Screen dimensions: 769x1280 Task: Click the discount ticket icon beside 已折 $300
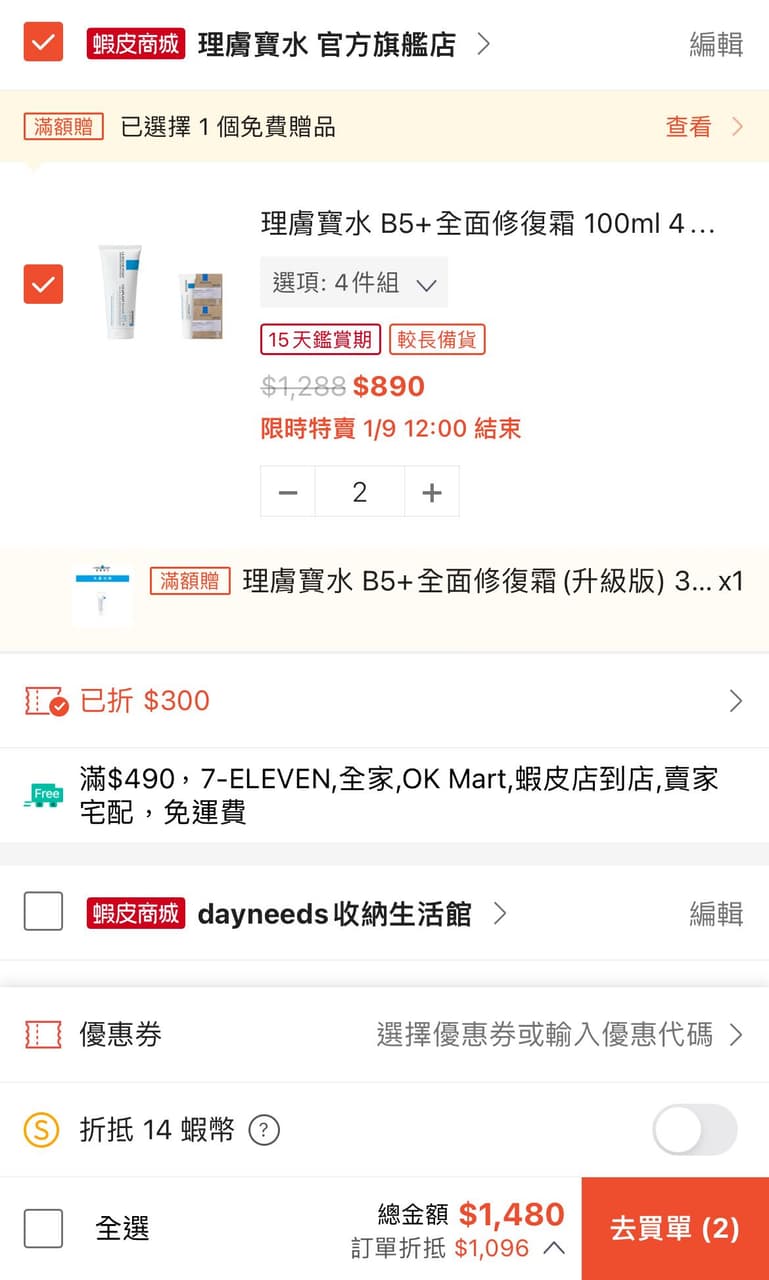(x=45, y=700)
